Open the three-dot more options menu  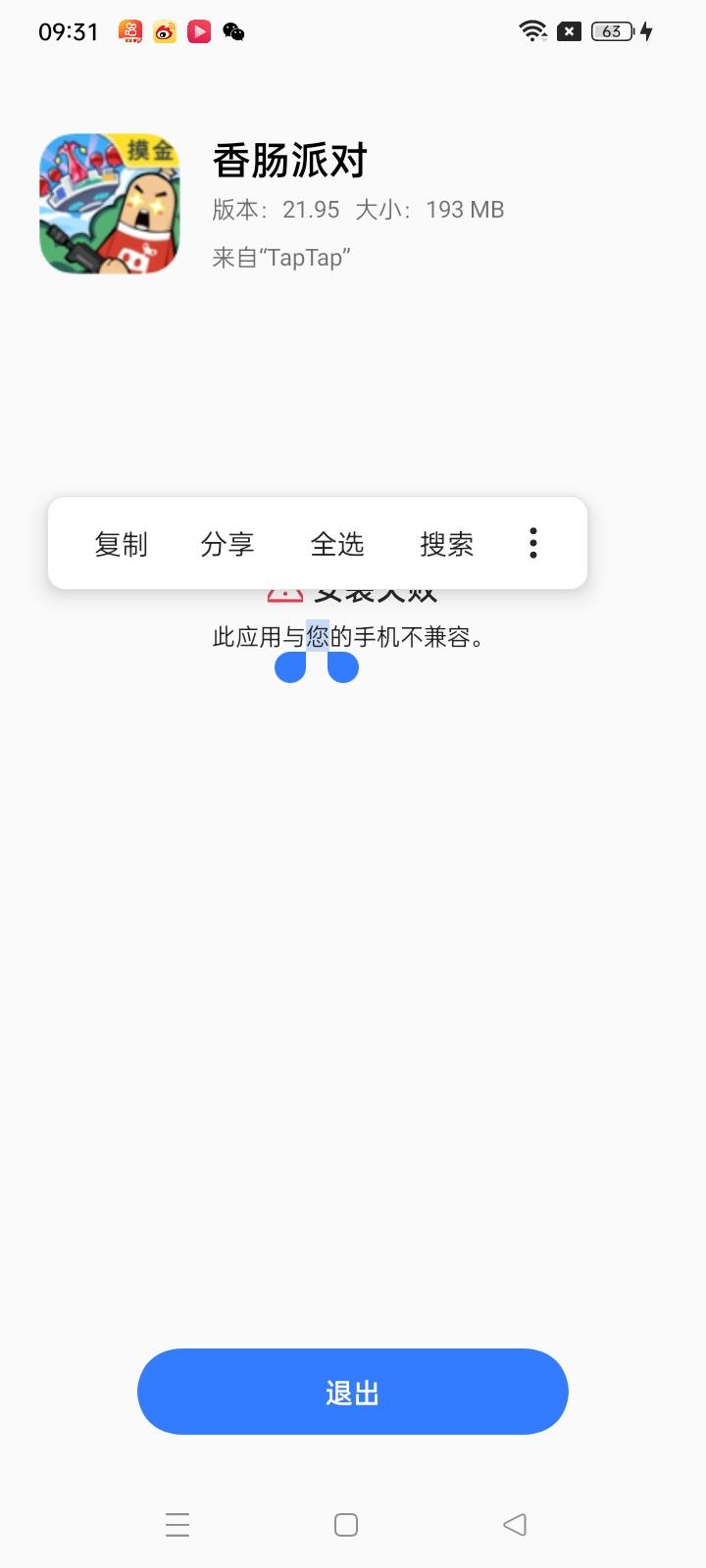point(532,543)
